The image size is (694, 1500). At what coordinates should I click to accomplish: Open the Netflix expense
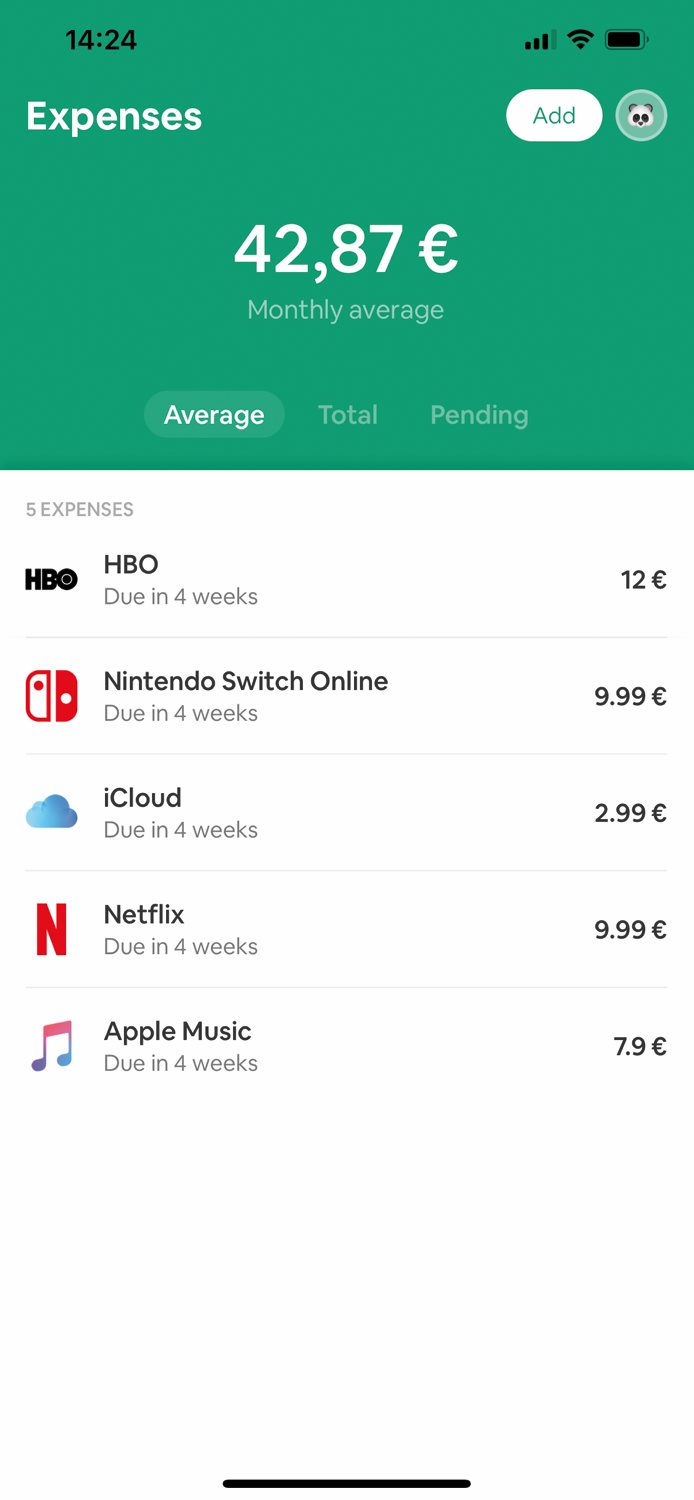tap(347, 930)
